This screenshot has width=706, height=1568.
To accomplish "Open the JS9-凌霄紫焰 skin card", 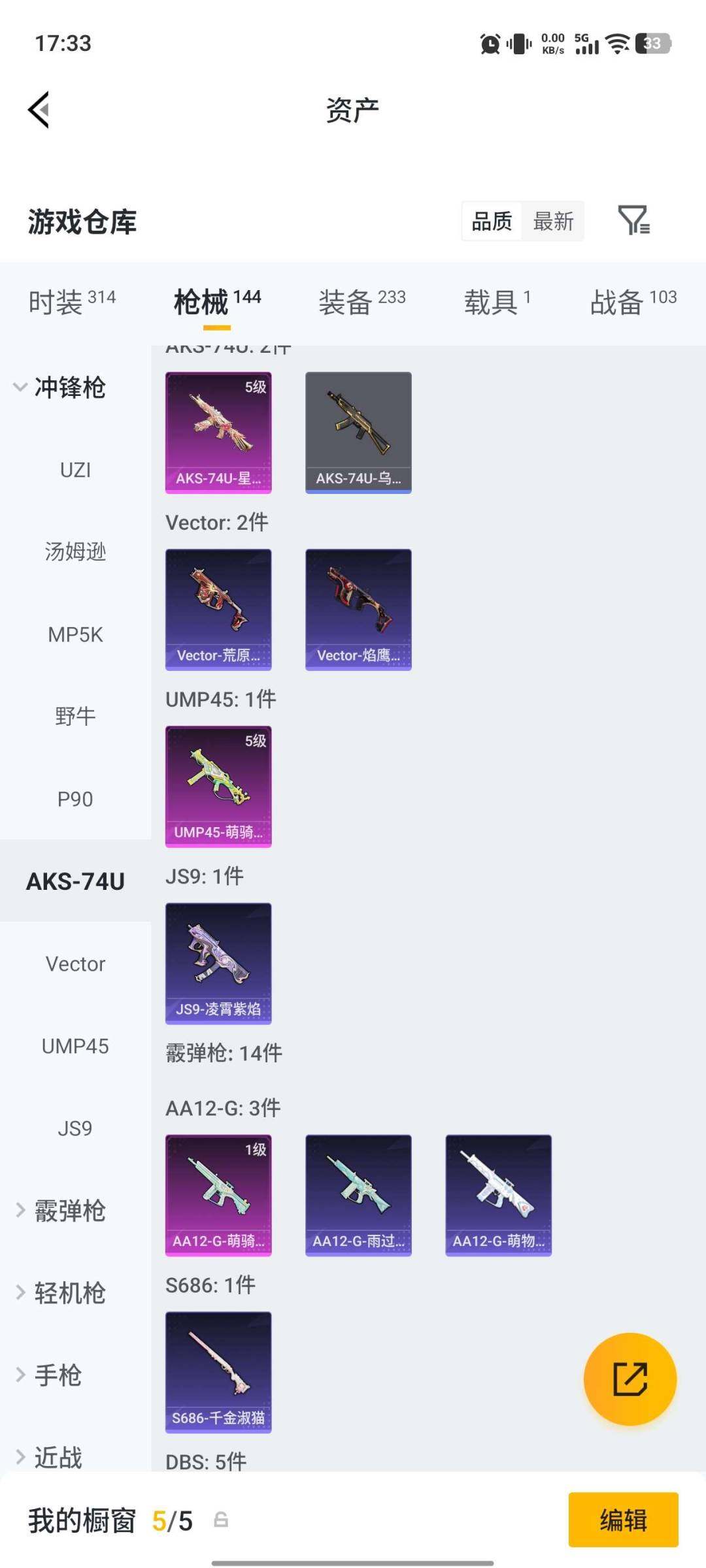I will pos(218,963).
